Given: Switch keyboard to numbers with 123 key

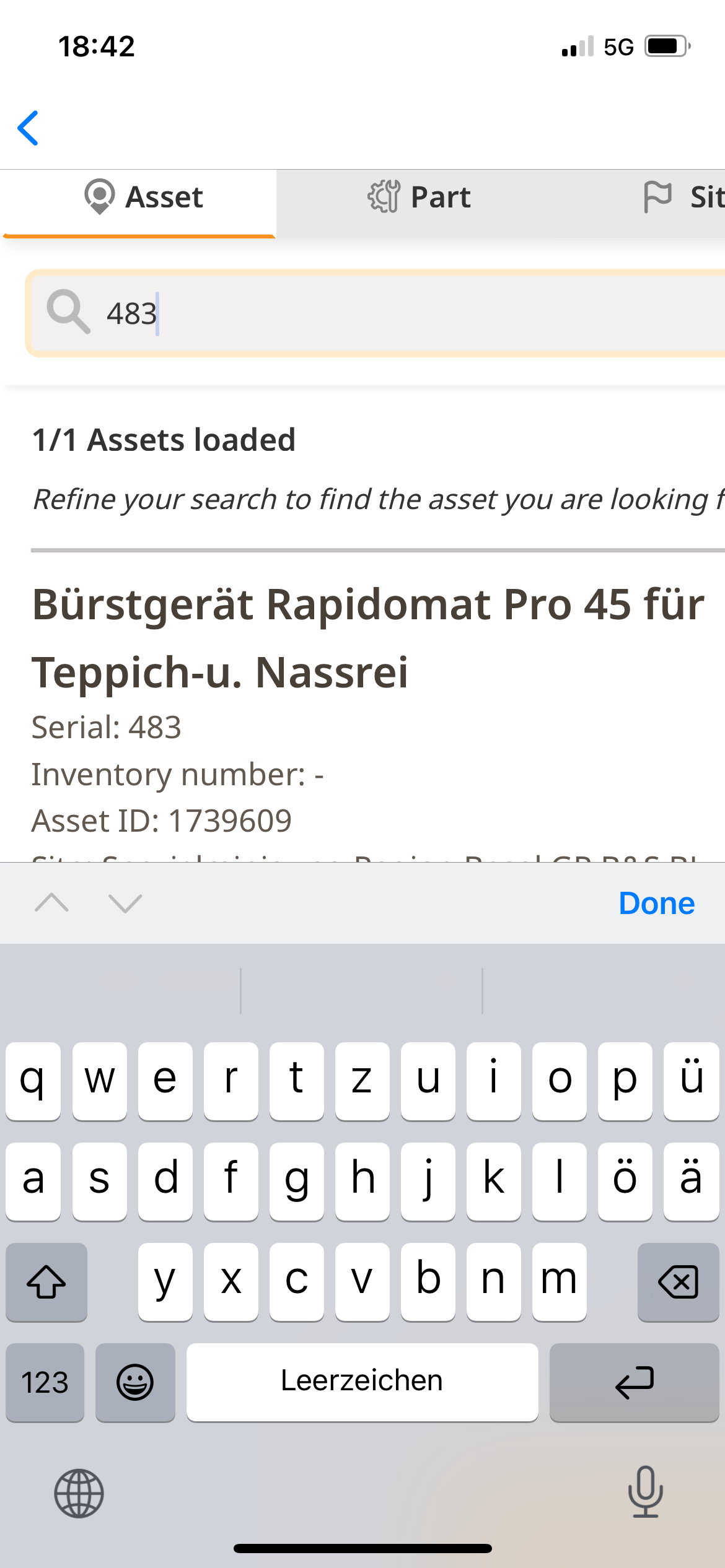Looking at the screenshot, I should click(45, 1382).
